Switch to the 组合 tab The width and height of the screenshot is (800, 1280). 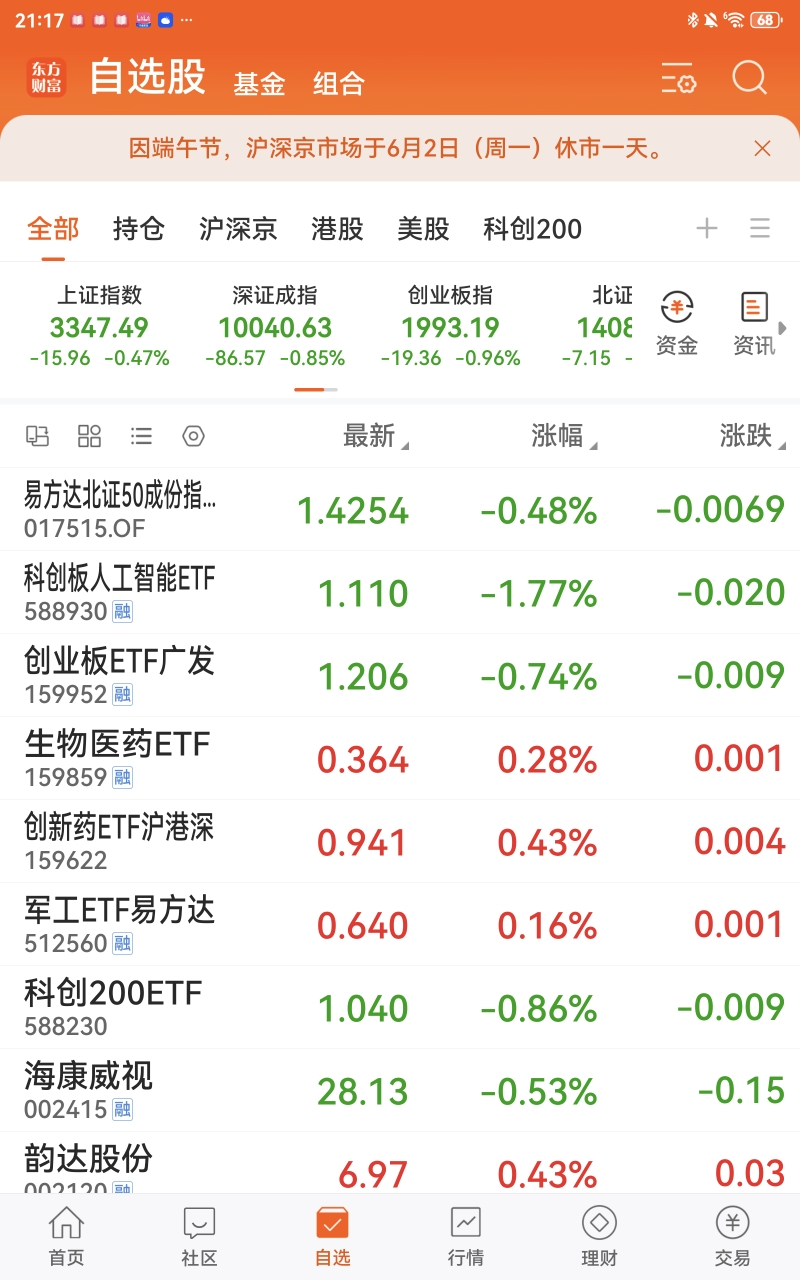338,83
